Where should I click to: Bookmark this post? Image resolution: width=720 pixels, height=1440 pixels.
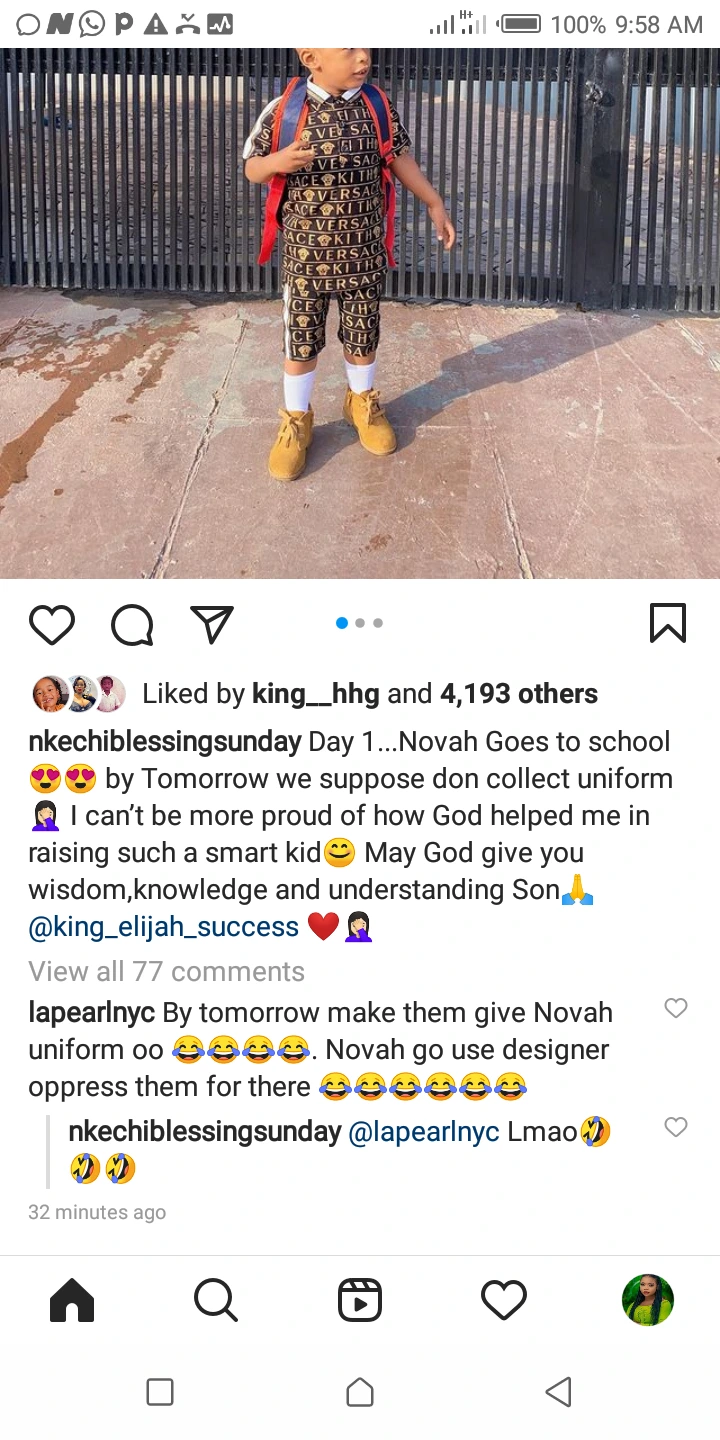(x=667, y=623)
